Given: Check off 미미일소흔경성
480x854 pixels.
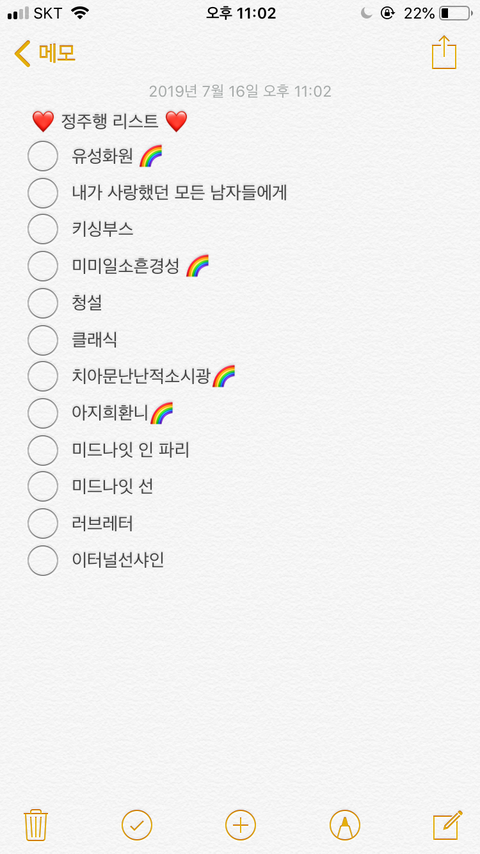Looking at the screenshot, I should coord(42,266).
